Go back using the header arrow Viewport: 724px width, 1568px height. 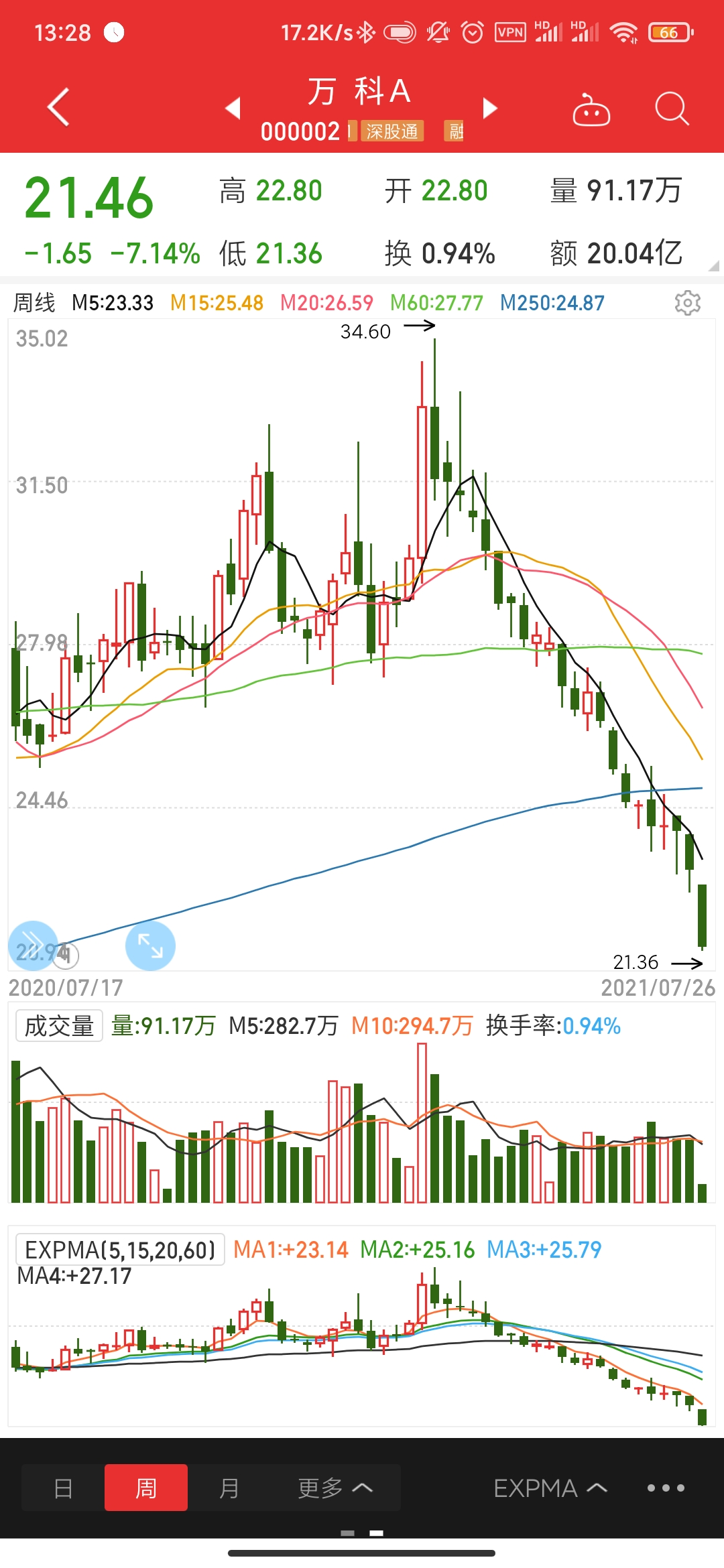[x=59, y=107]
